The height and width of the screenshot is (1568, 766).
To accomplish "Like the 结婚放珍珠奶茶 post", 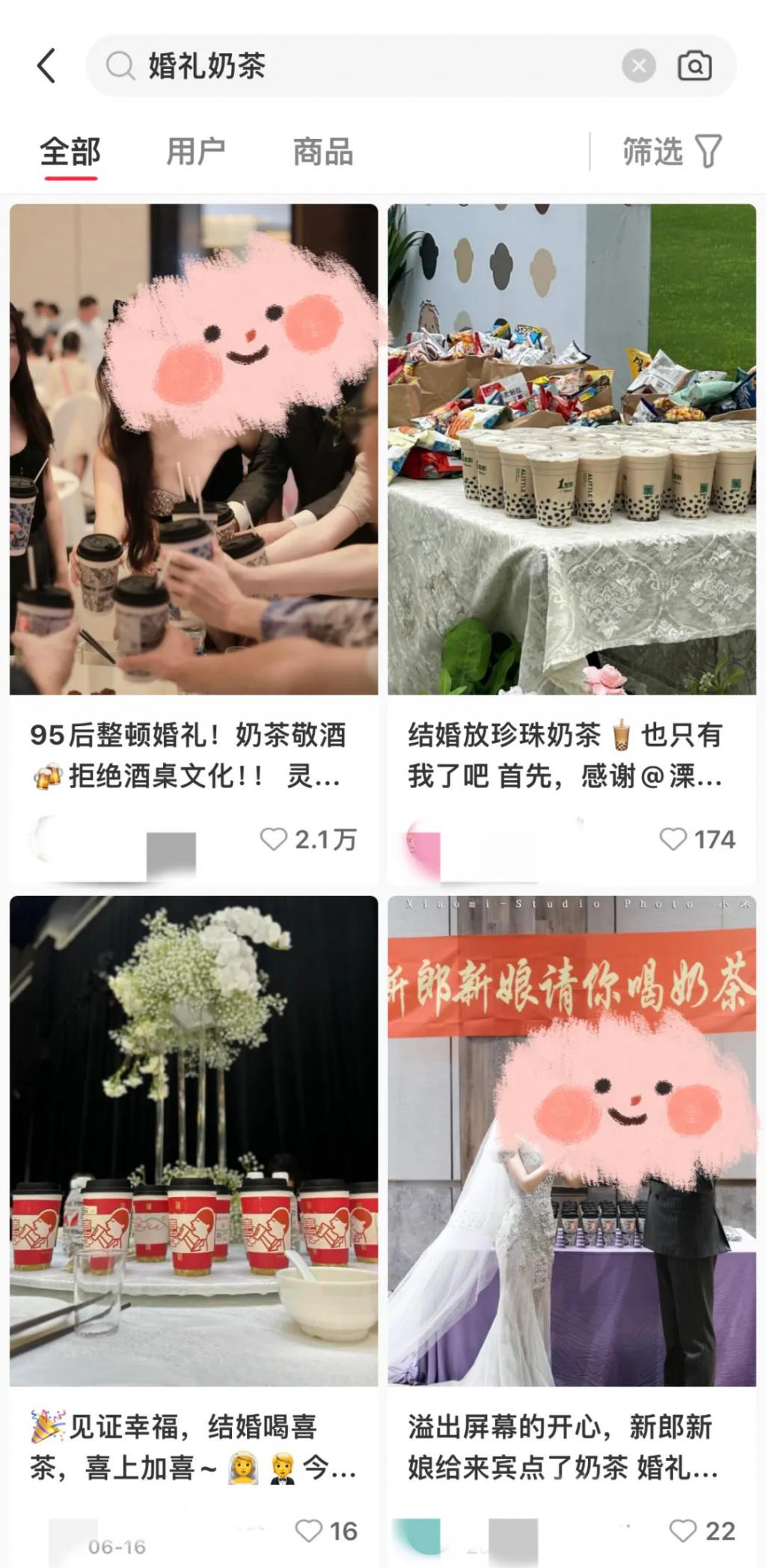I will [x=672, y=839].
